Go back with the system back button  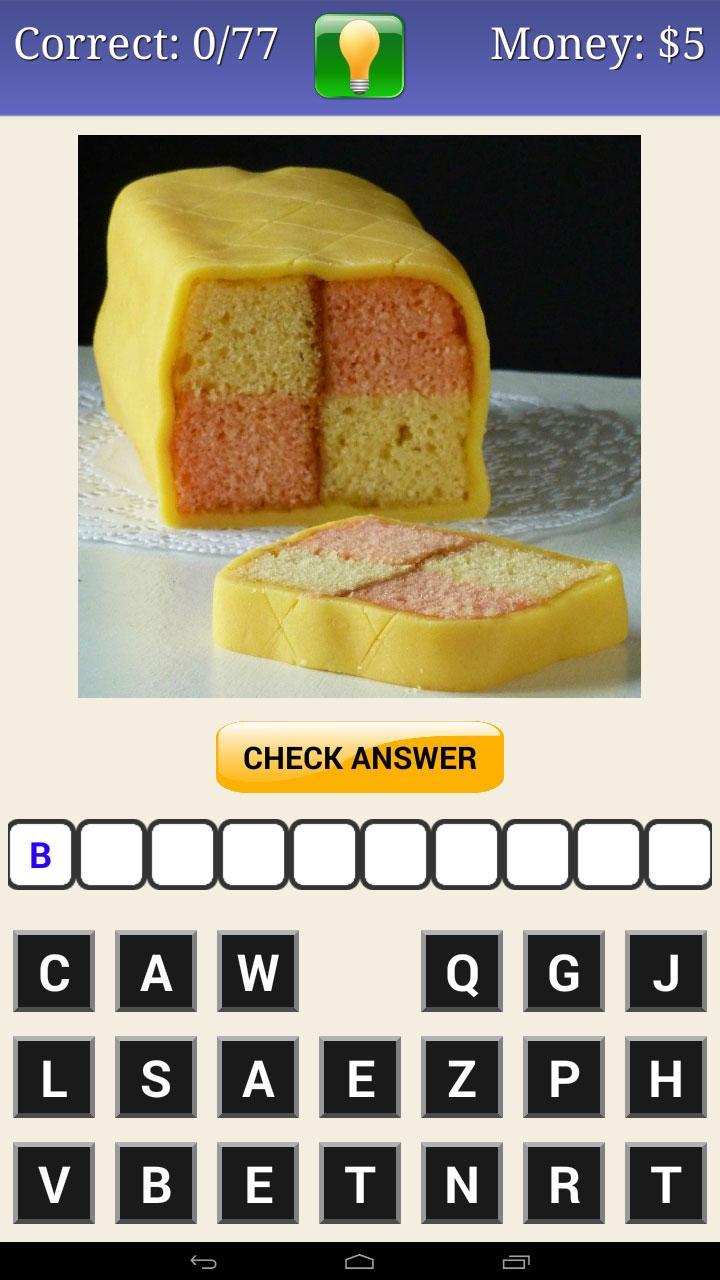(203, 1261)
